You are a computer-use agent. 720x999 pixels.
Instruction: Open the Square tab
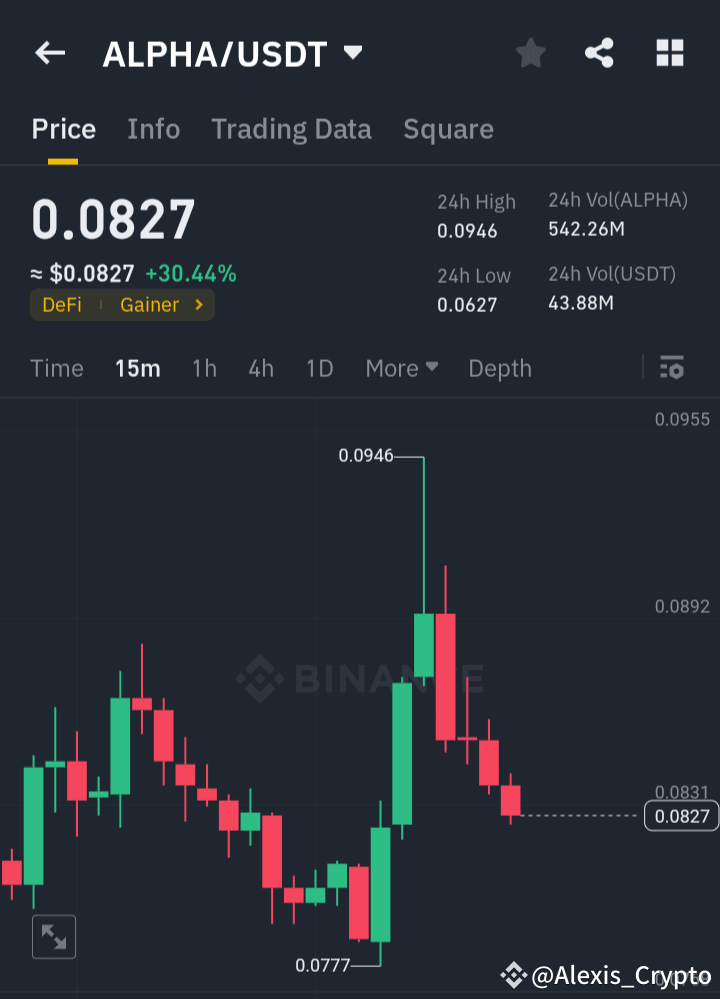(x=448, y=129)
